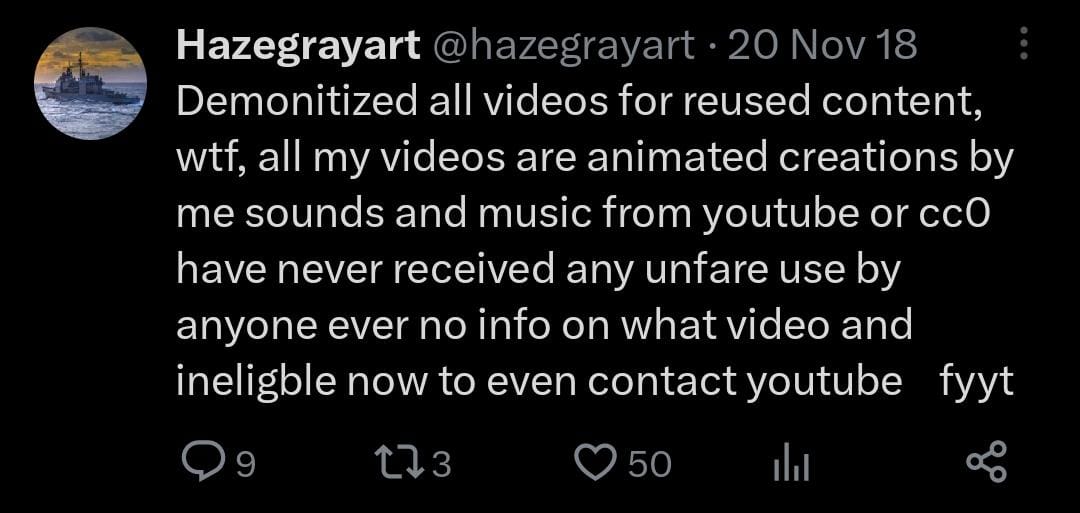View tweet analytics bar chart
Image resolution: width=1080 pixels, height=513 pixels.
[792, 463]
